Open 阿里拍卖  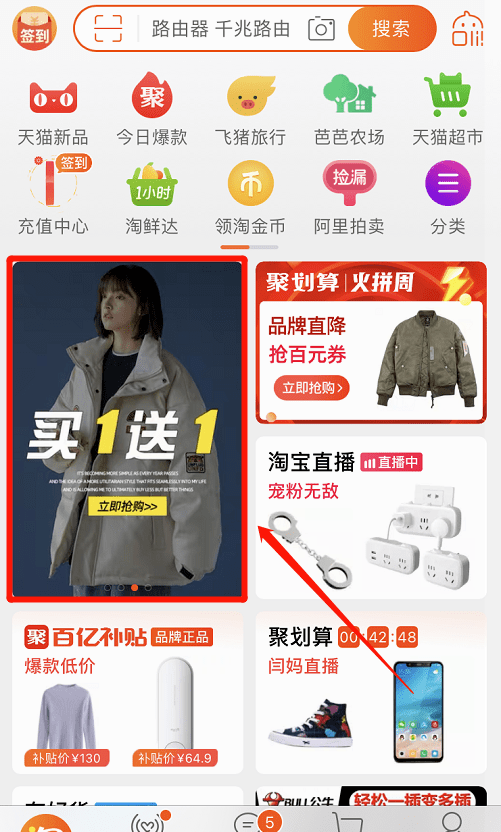[x=349, y=197]
